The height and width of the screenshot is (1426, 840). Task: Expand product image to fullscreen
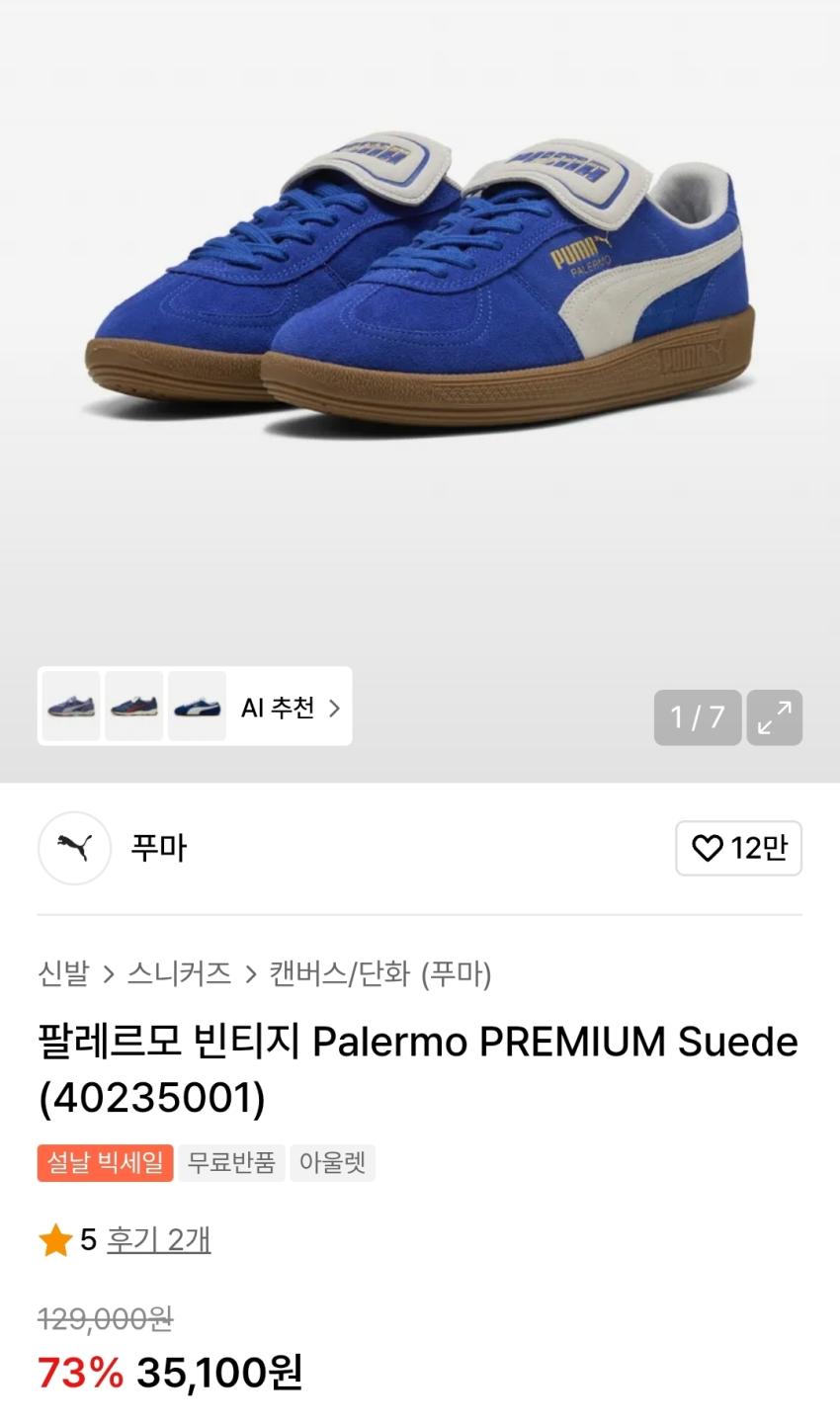774,716
